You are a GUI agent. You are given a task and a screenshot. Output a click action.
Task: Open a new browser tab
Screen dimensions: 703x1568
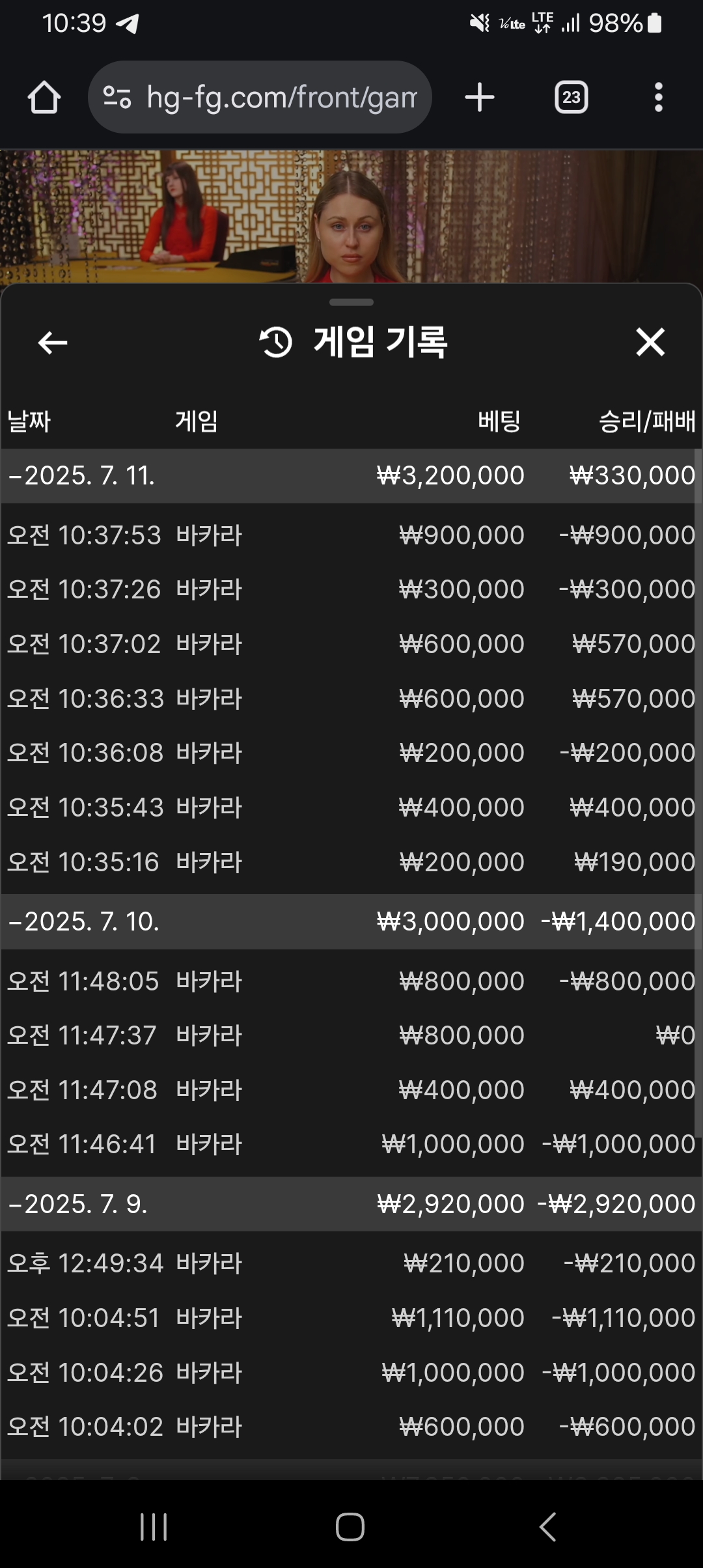[480, 98]
